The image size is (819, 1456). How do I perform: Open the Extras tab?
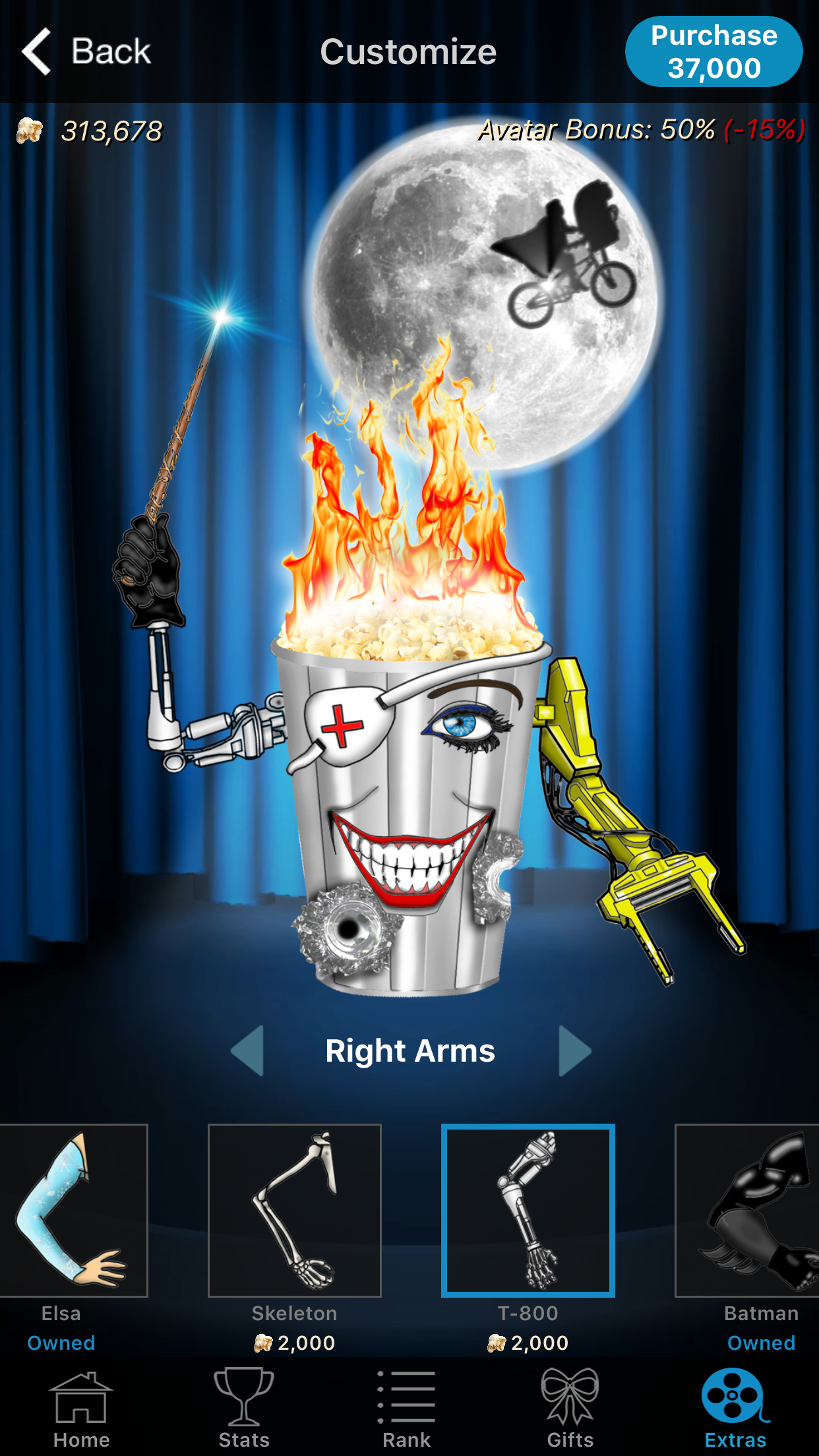click(735, 1409)
